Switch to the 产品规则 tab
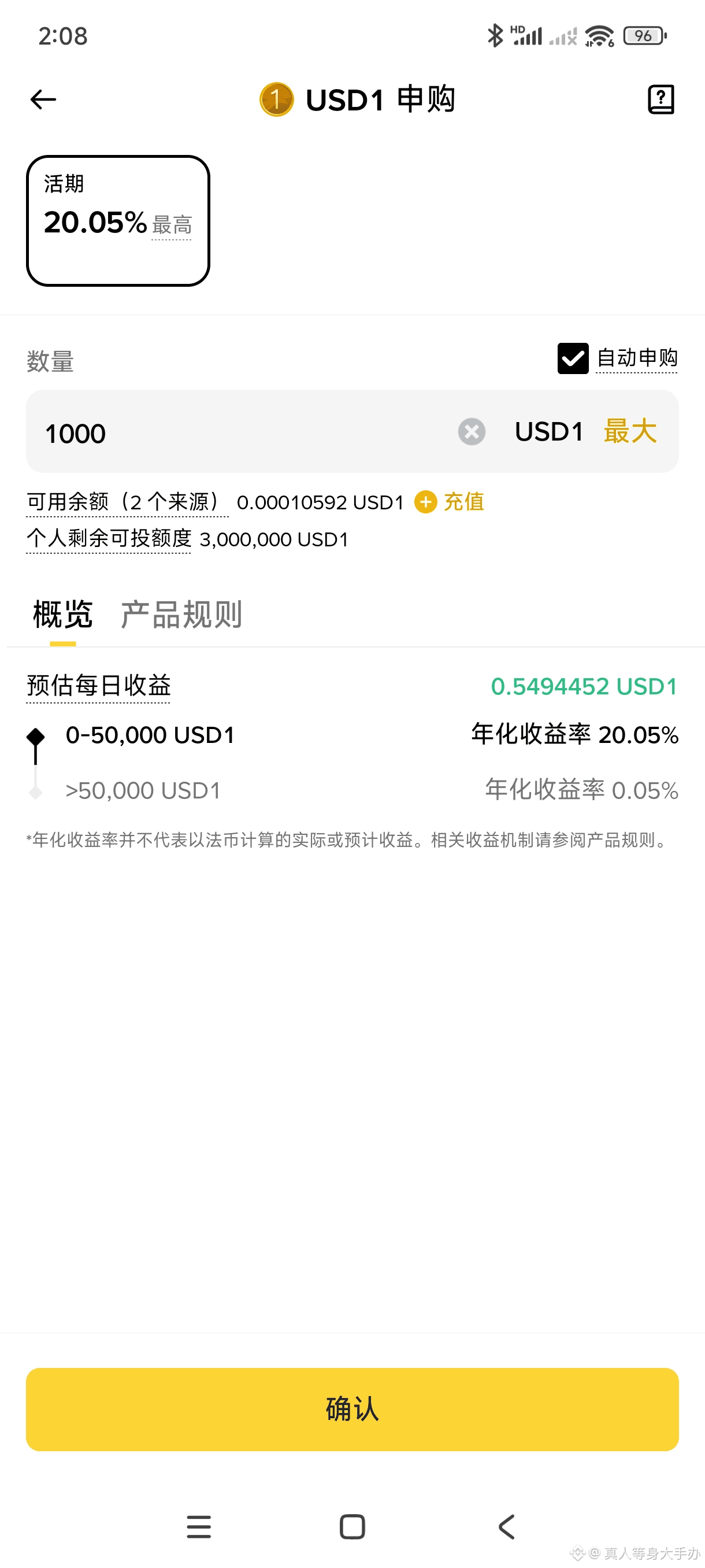Image resolution: width=705 pixels, height=1568 pixels. tap(181, 615)
